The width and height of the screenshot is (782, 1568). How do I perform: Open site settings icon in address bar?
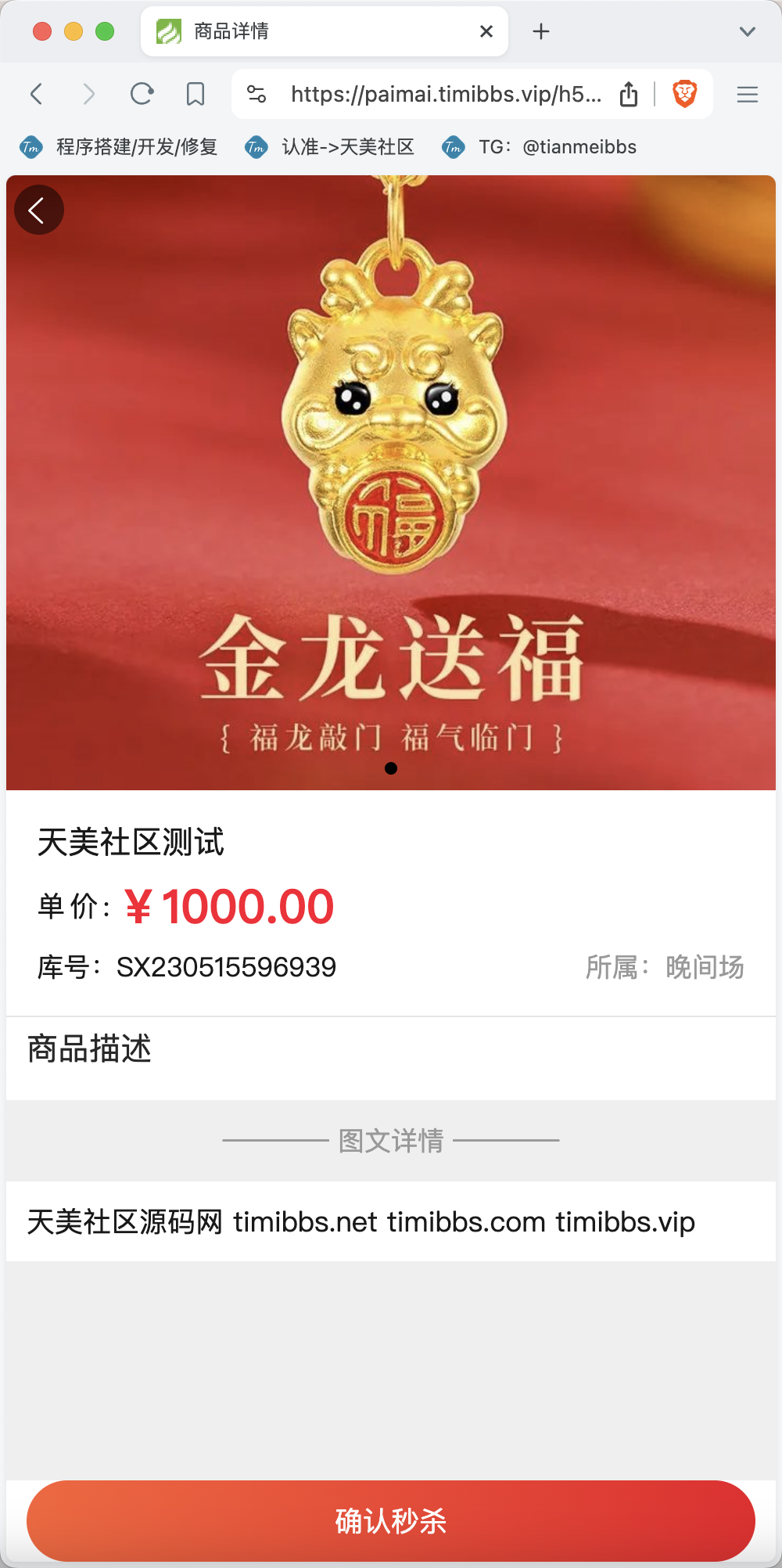(256, 95)
